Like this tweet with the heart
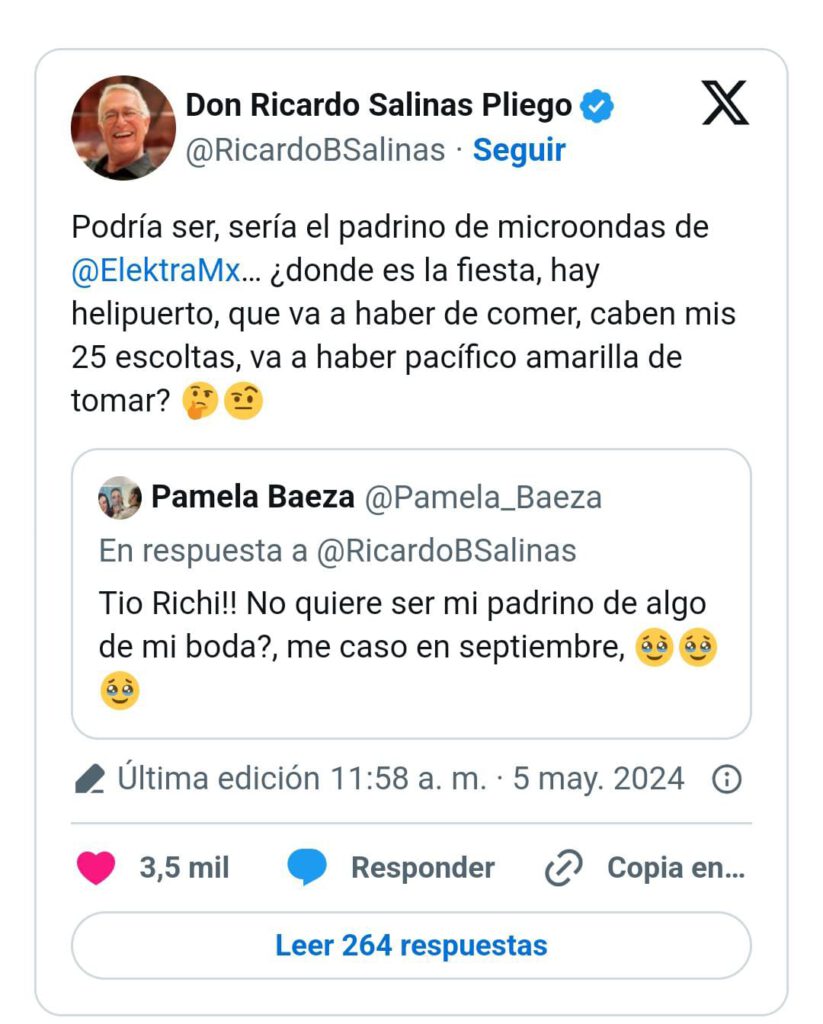Screen dimensions: 823x1024 click(97, 868)
